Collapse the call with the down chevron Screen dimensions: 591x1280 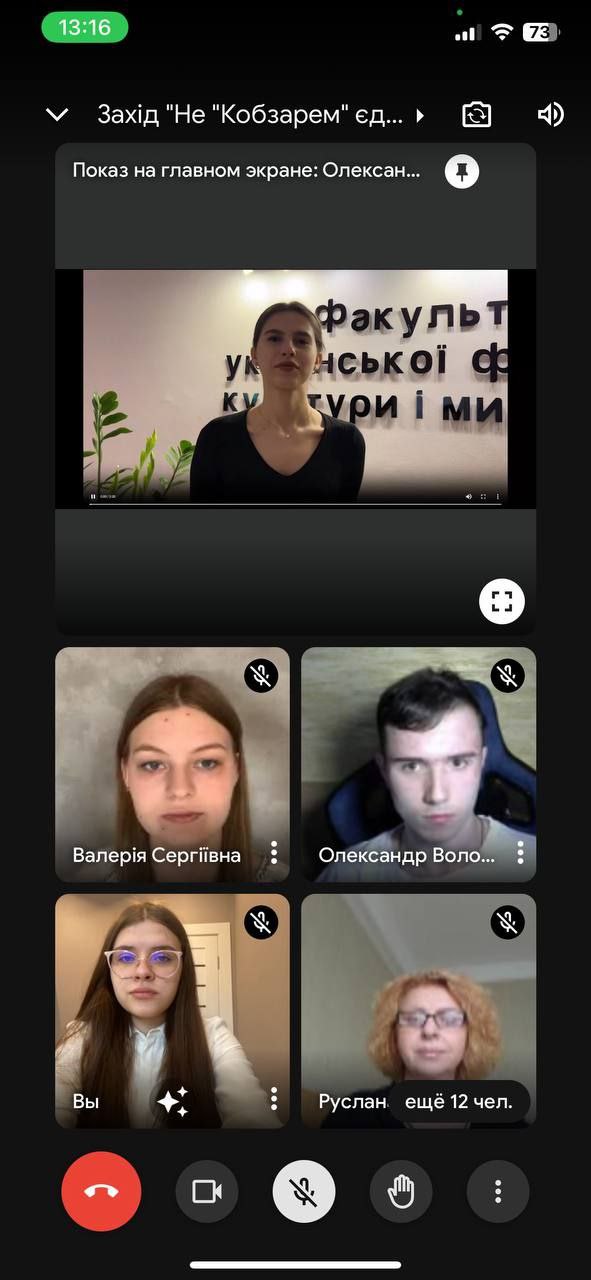click(x=57, y=115)
